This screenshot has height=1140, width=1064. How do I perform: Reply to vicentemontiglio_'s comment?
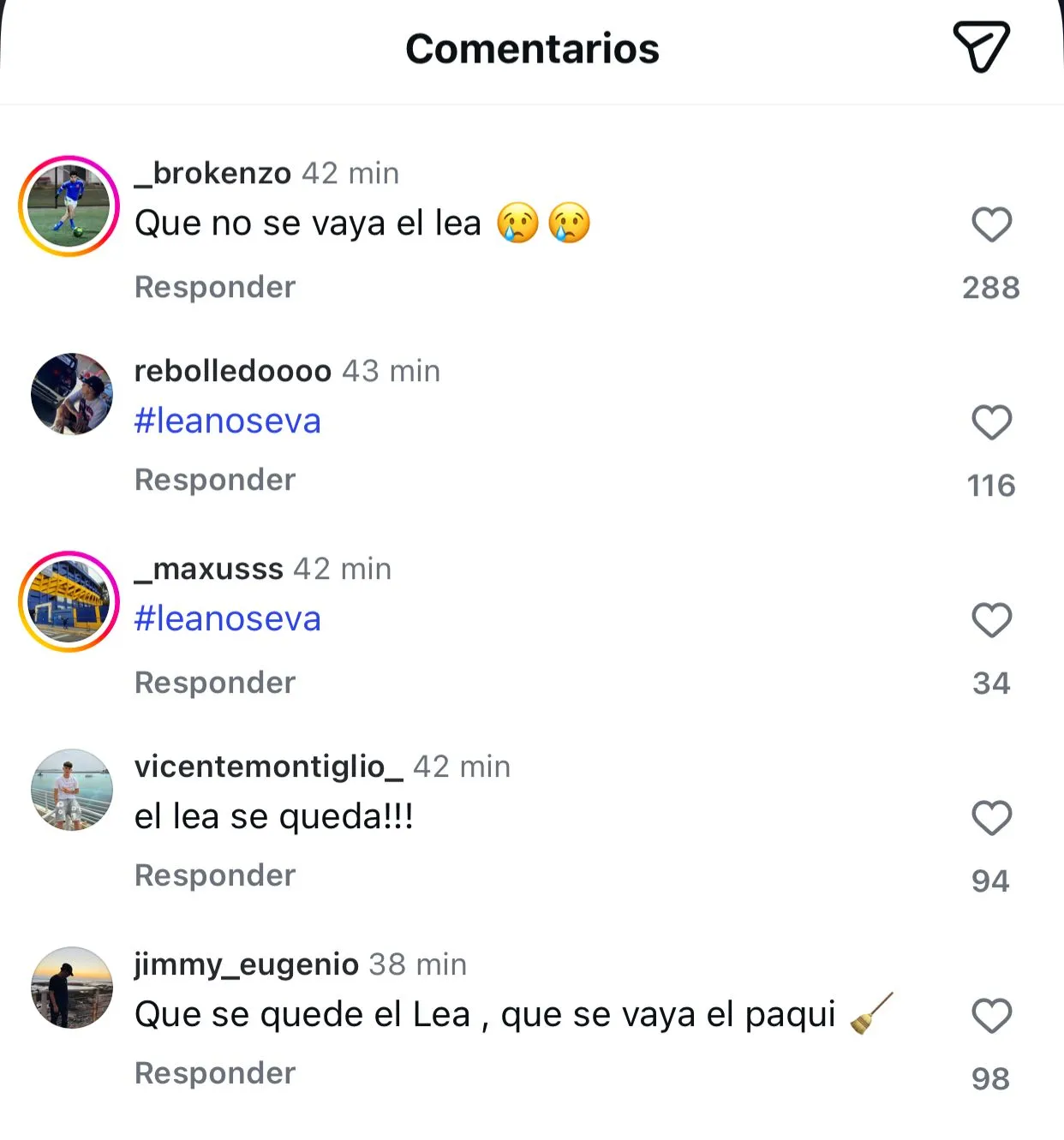click(215, 875)
